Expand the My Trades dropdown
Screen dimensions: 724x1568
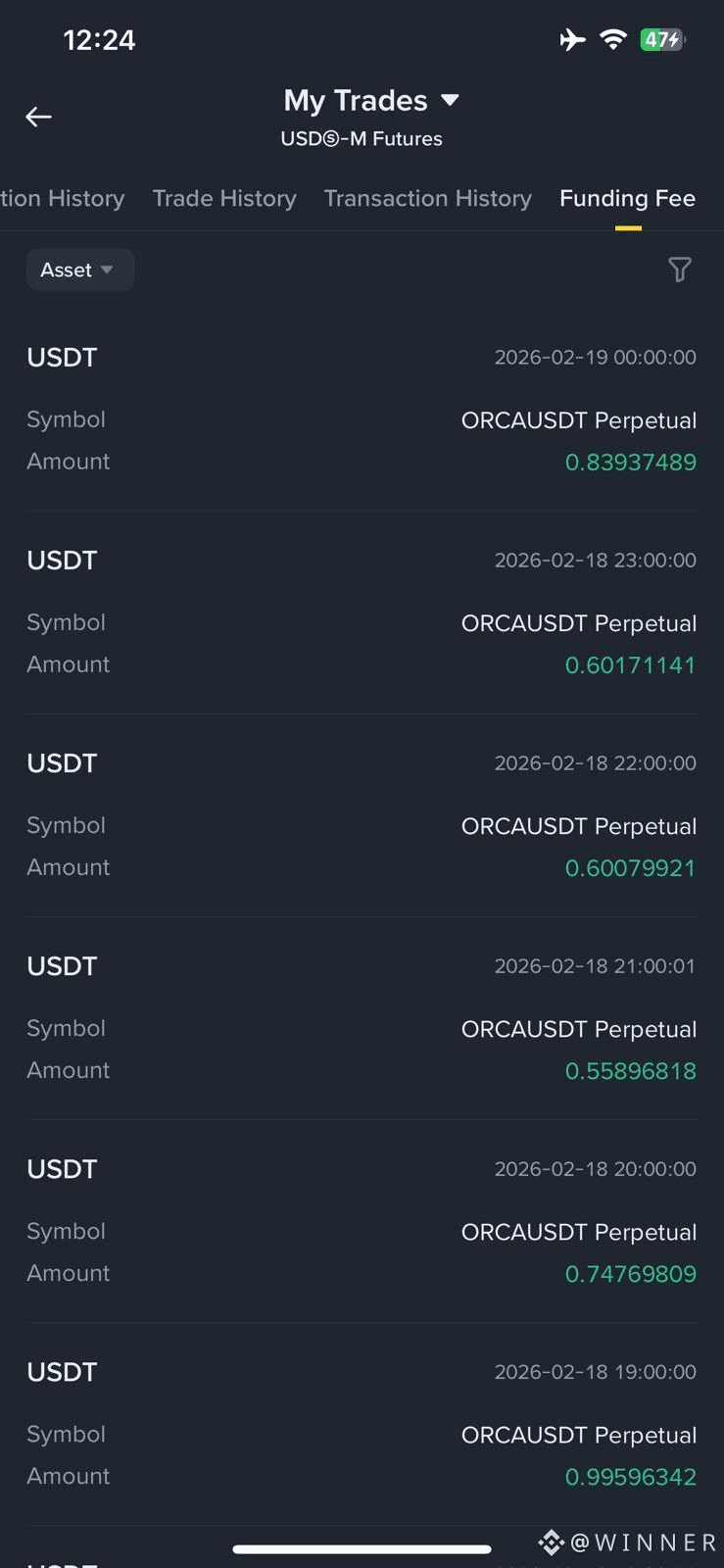coord(371,100)
